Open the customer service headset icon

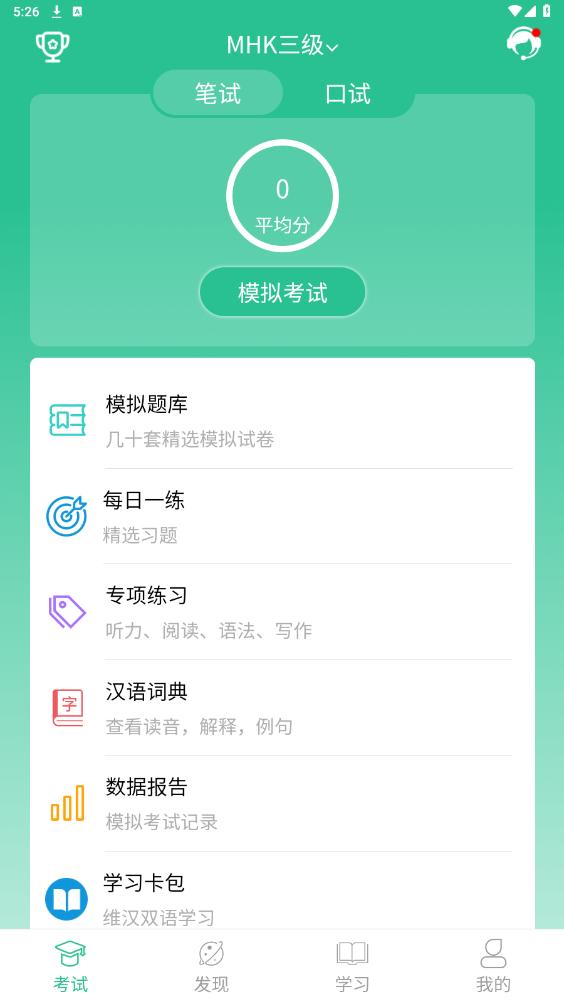pos(524,44)
